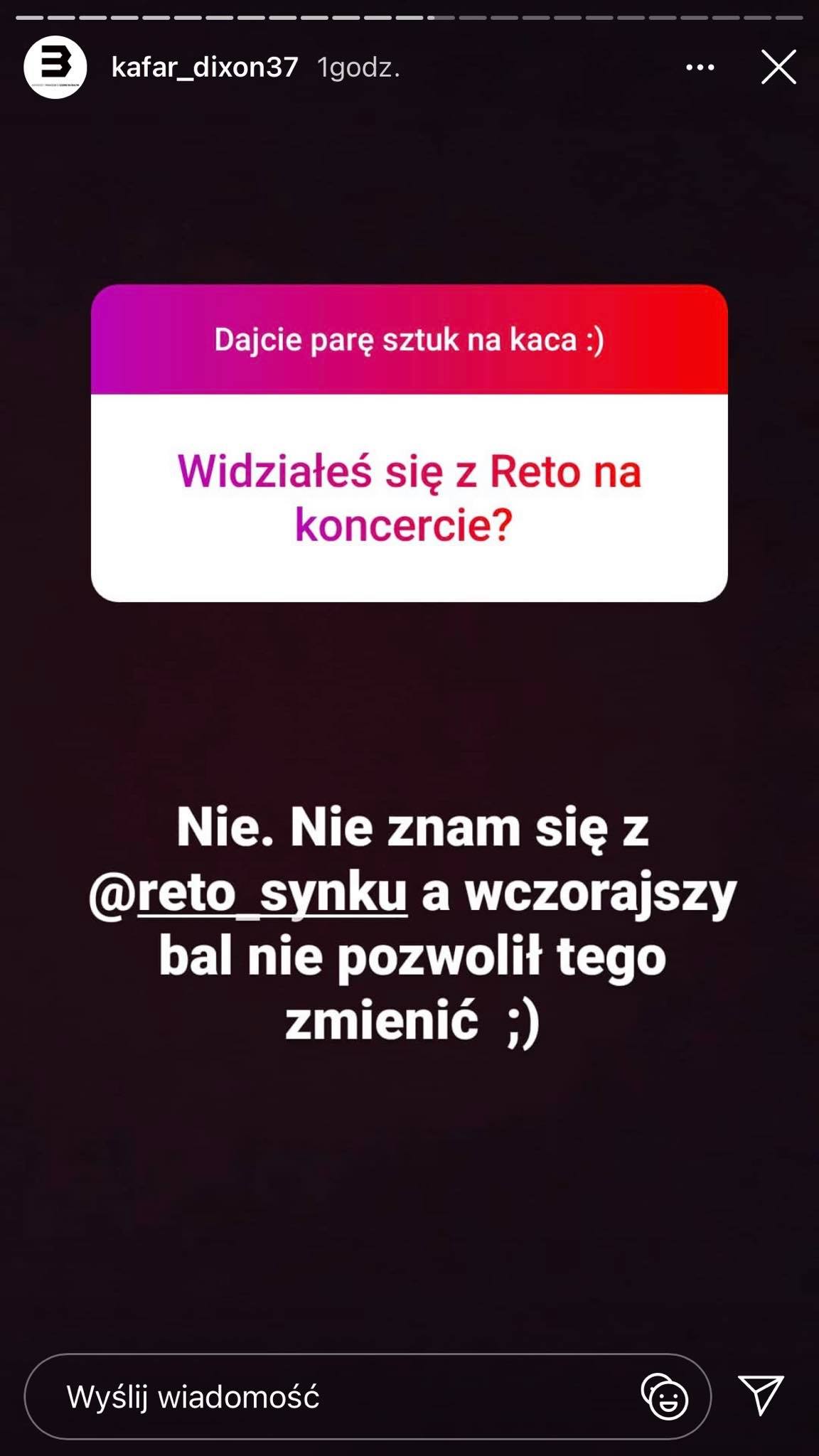819x1456 pixels.
Task: Tap the @reto_synku mention
Action: point(248,893)
